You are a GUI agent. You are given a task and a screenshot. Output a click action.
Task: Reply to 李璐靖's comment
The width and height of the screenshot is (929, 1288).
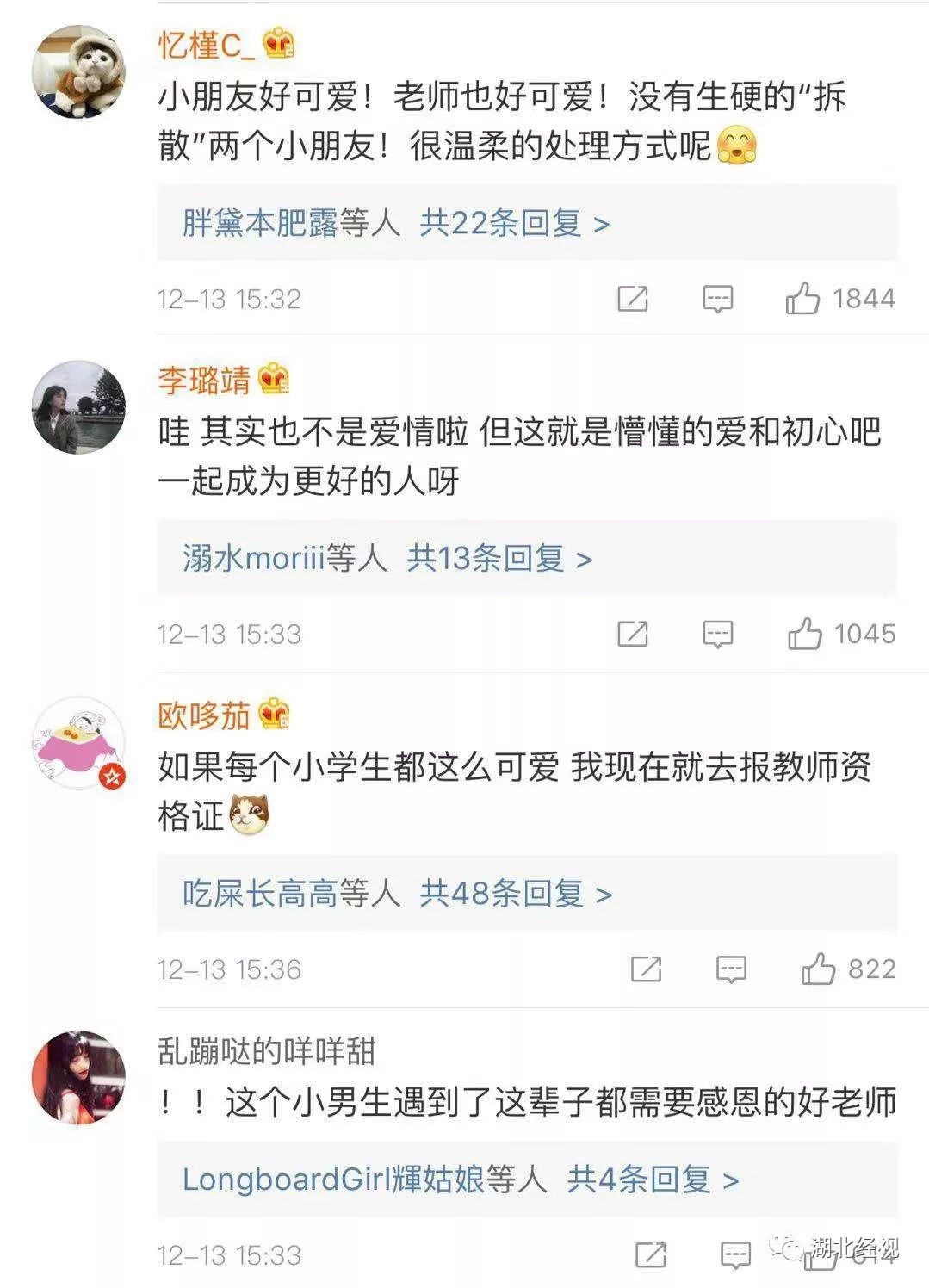(717, 635)
